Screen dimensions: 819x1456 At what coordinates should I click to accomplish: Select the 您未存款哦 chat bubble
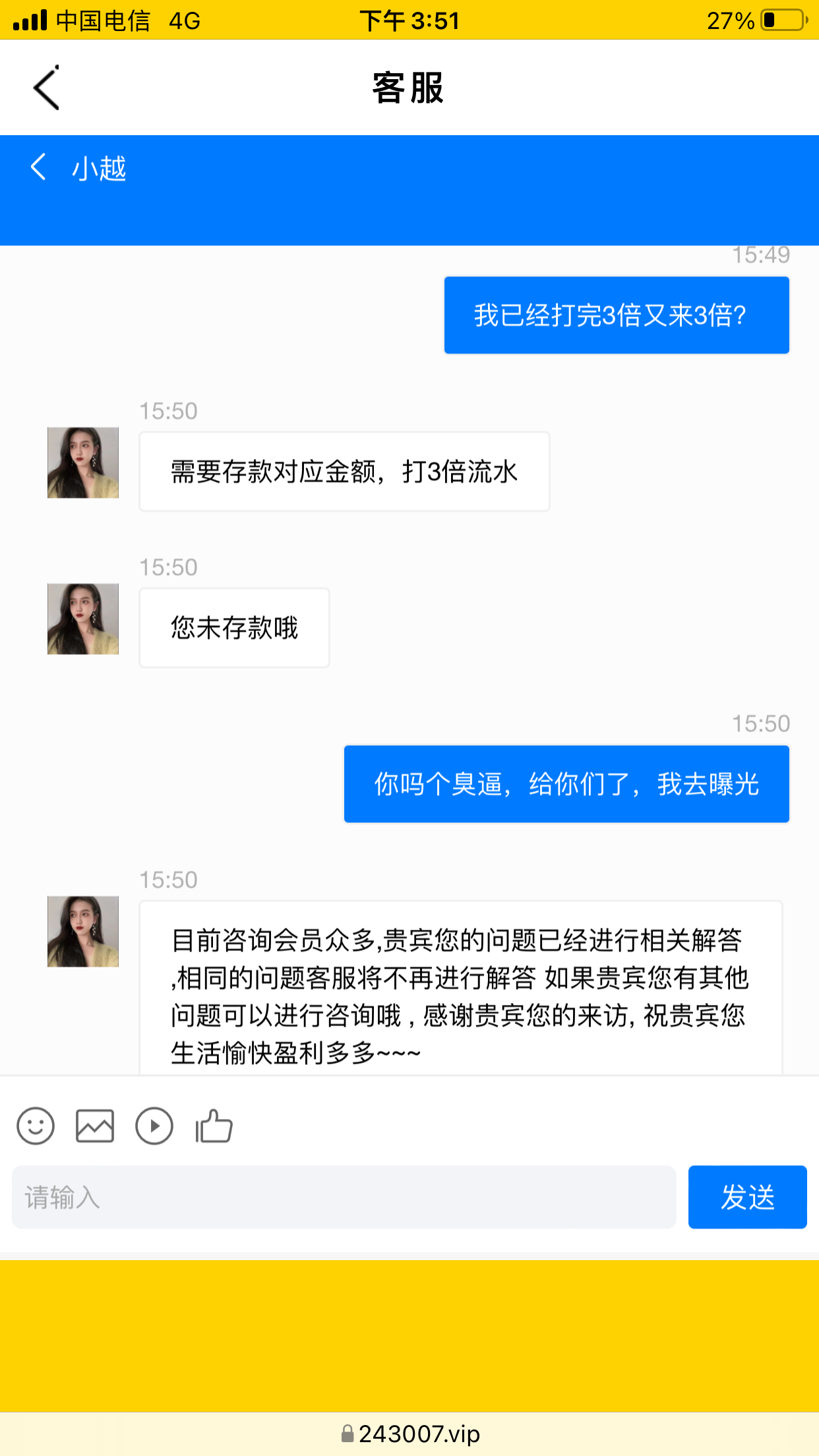pyautogui.click(x=233, y=627)
